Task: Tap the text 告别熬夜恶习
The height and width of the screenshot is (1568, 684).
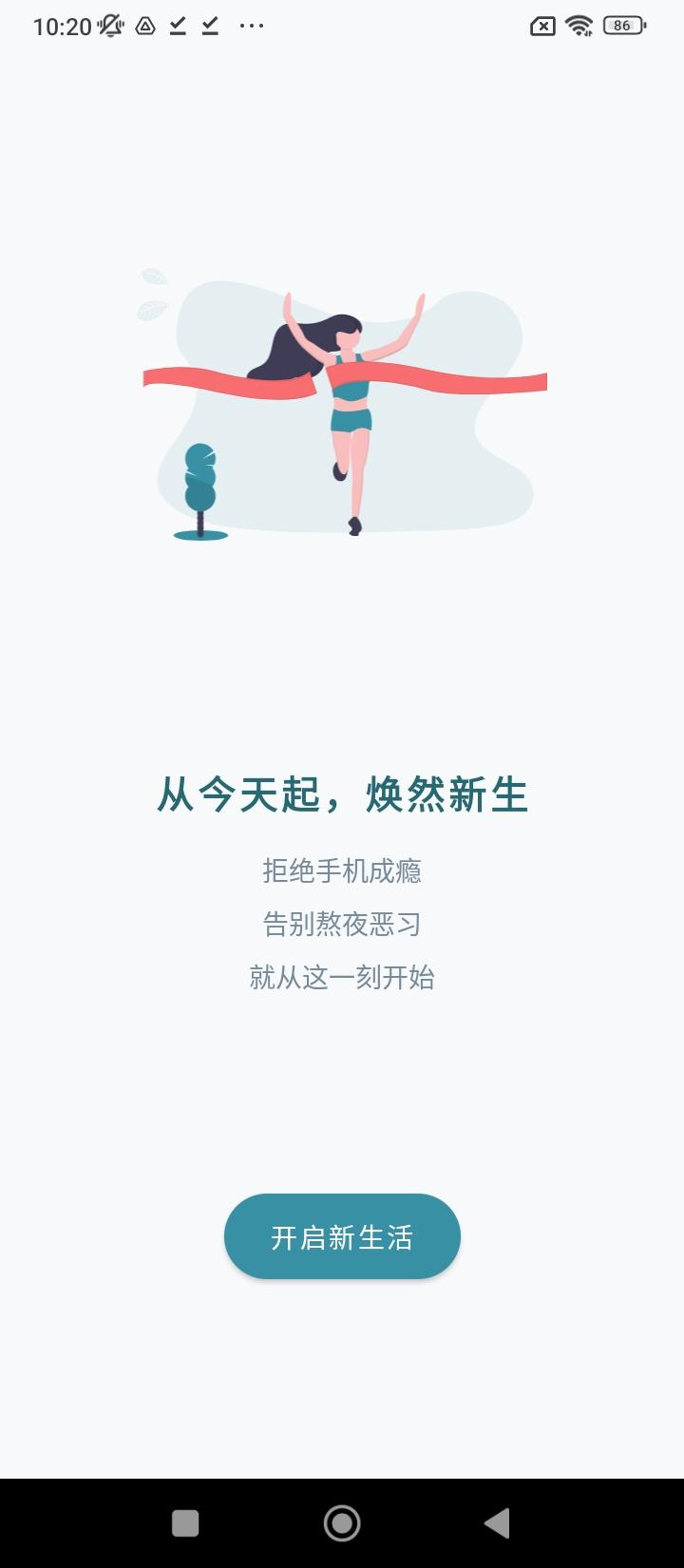Action: pos(342,923)
